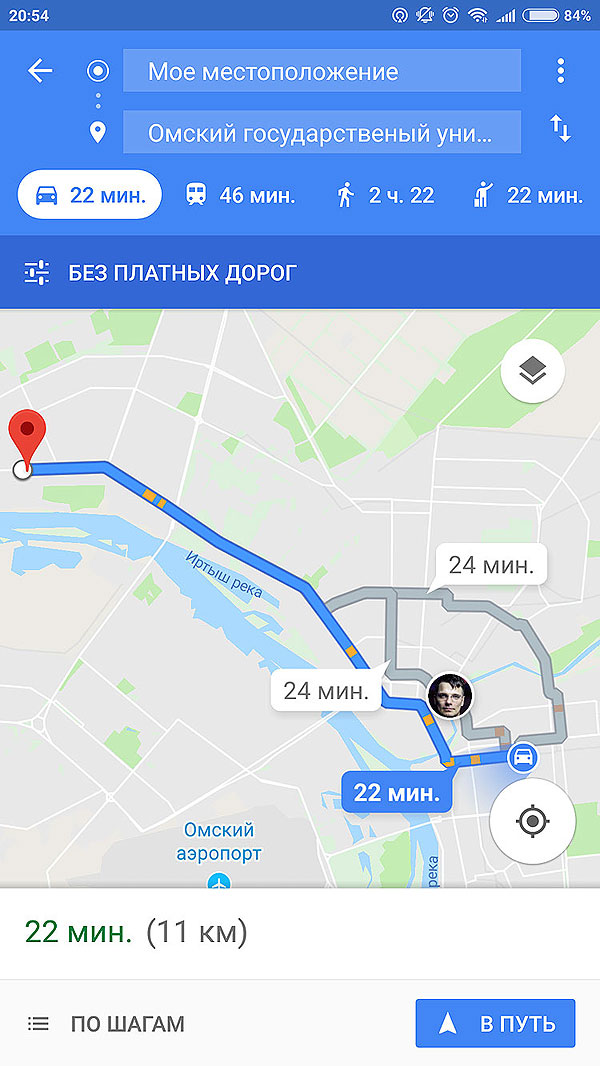Select the car route tab, 22 мин.
600x1066 pixels.
tap(89, 195)
